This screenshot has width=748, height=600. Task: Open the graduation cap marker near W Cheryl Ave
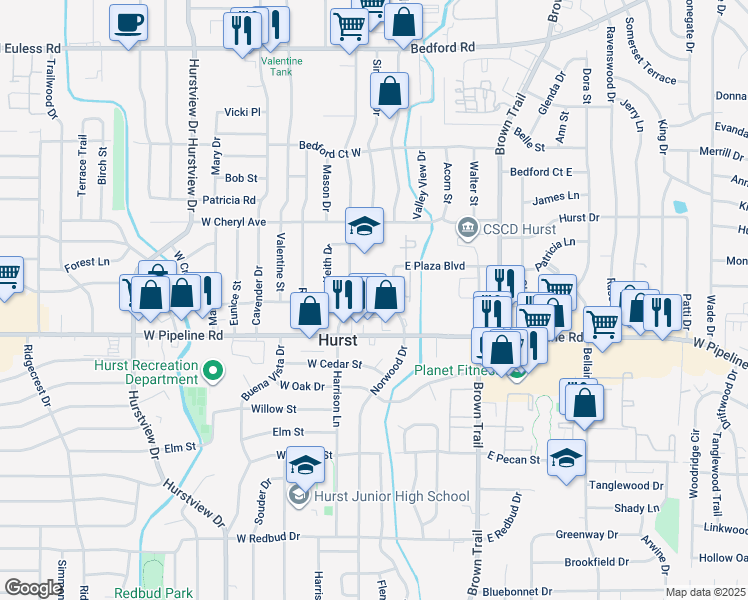tap(365, 226)
